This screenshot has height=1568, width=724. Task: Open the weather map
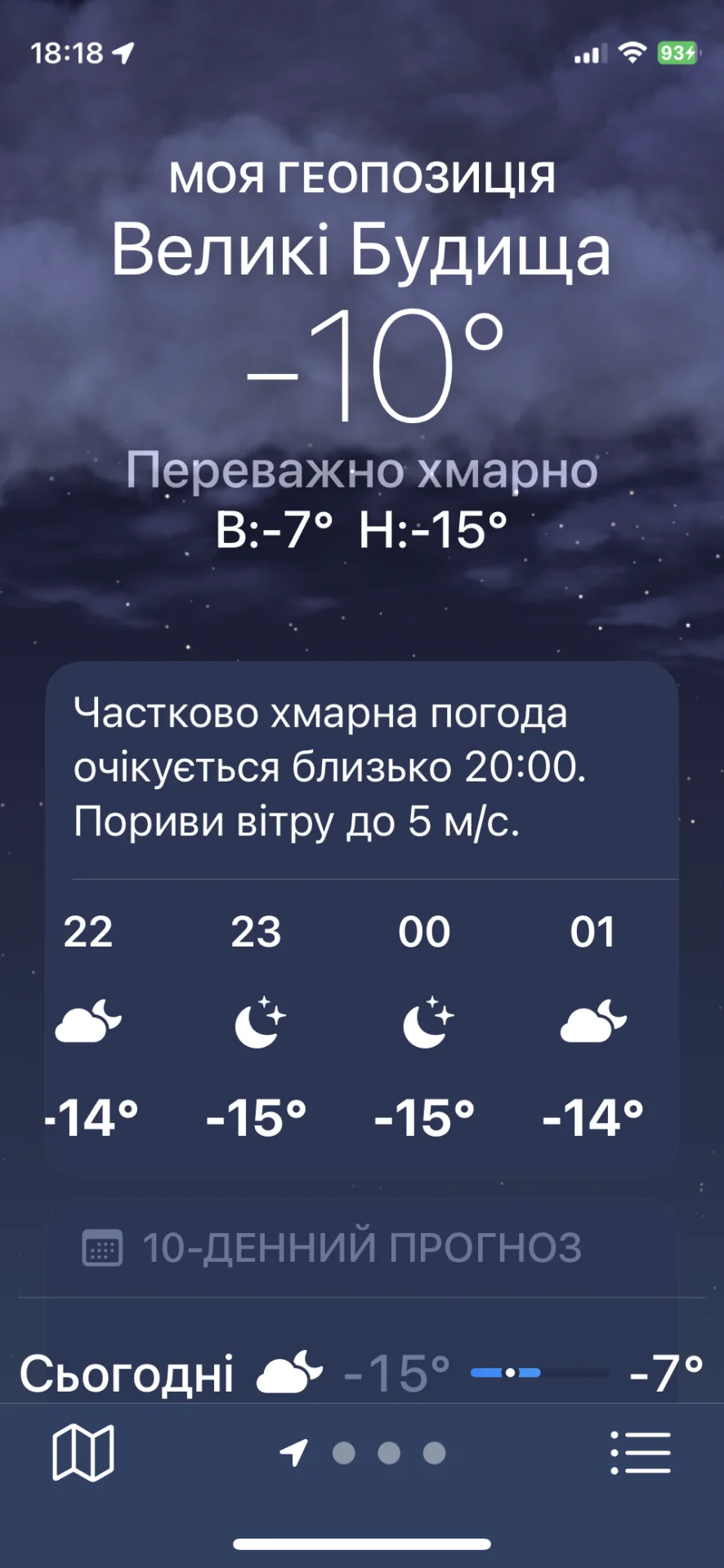pyautogui.click(x=83, y=1452)
